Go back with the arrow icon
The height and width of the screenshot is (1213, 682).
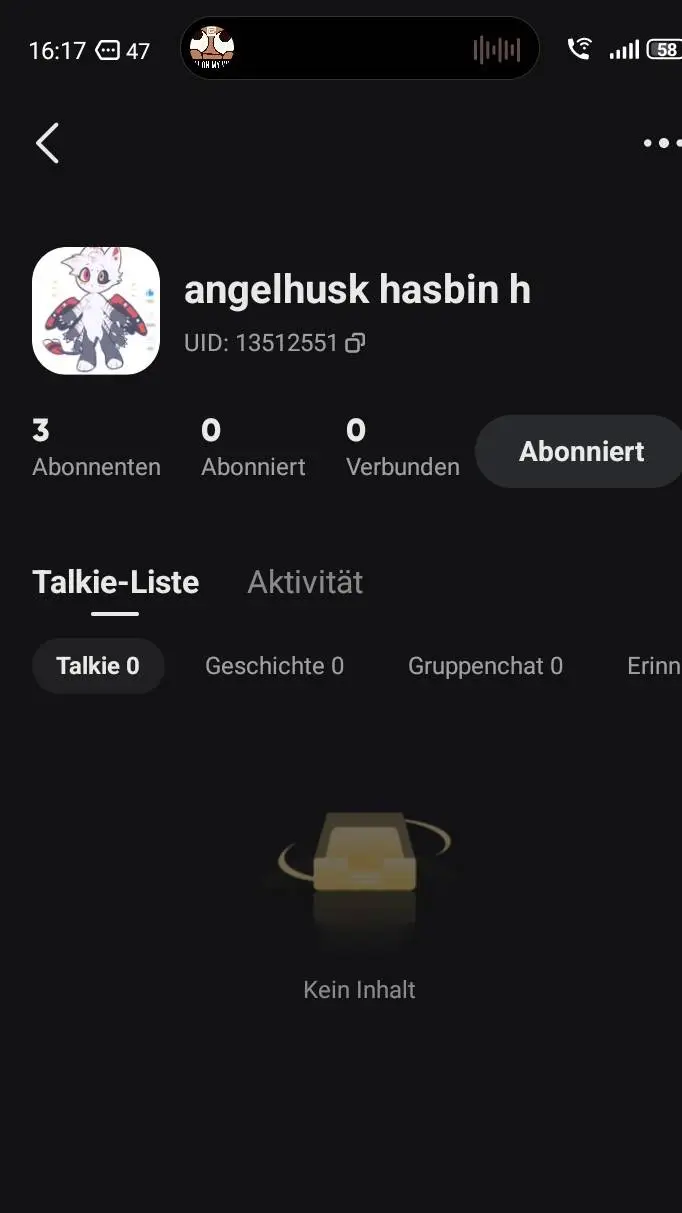click(48, 143)
